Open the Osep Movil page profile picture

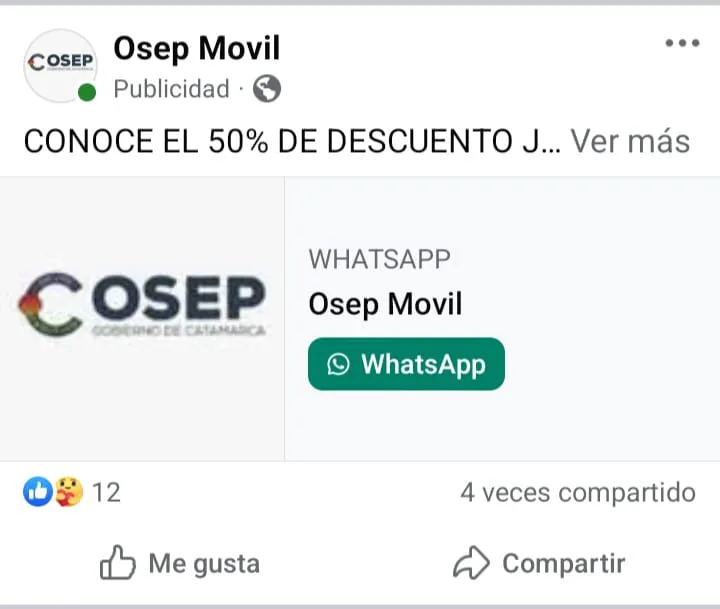(60, 65)
